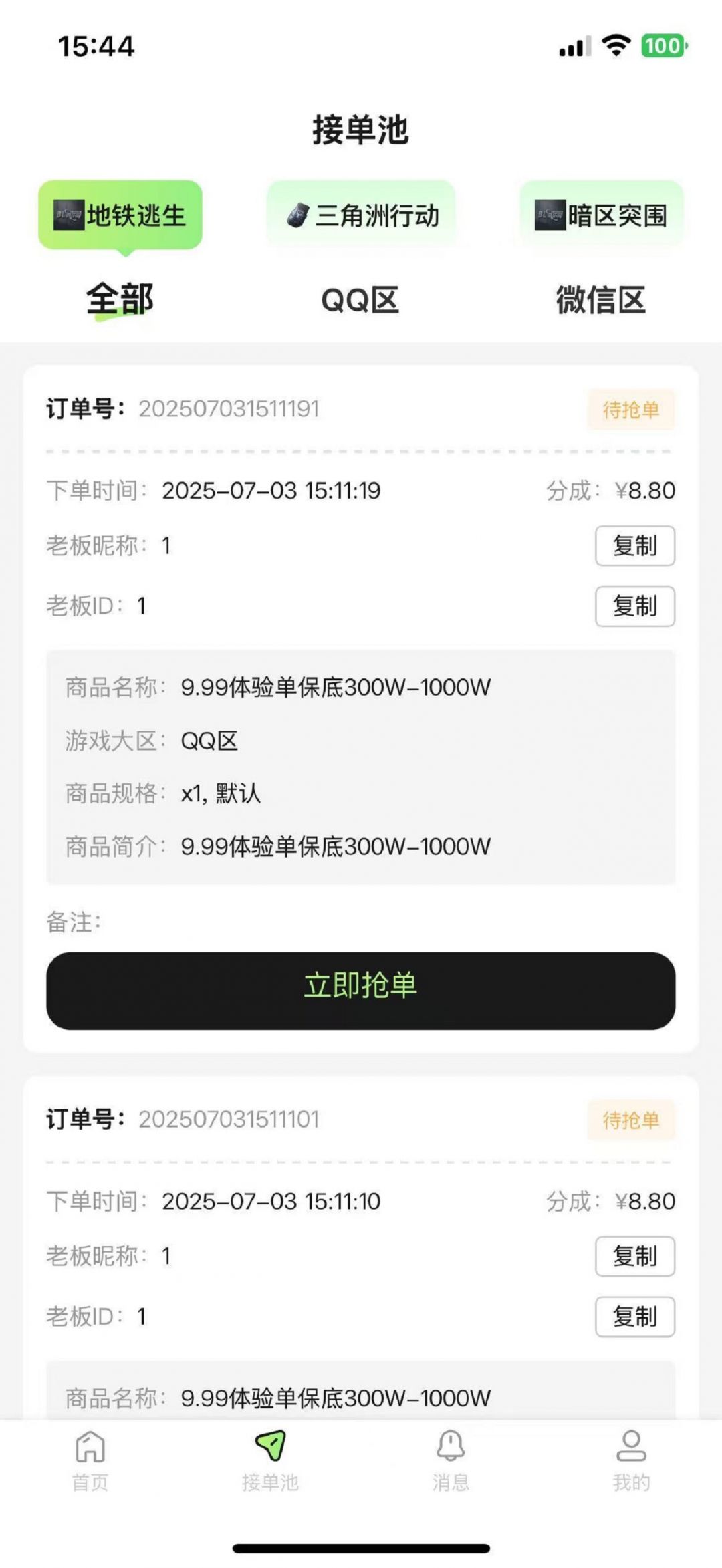Switch to the 暗区突围 game chip
The image size is (722, 1568).
tap(602, 215)
